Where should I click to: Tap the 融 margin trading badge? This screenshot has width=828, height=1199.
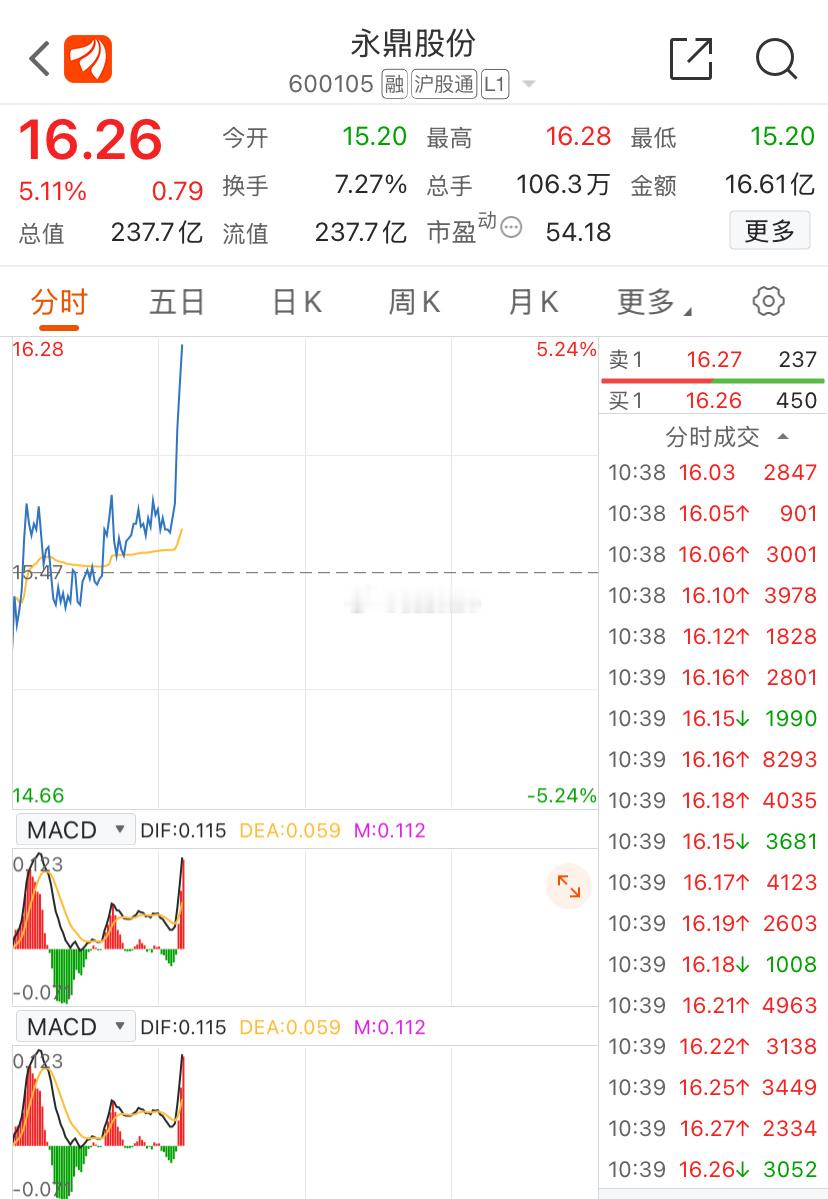click(x=394, y=85)
